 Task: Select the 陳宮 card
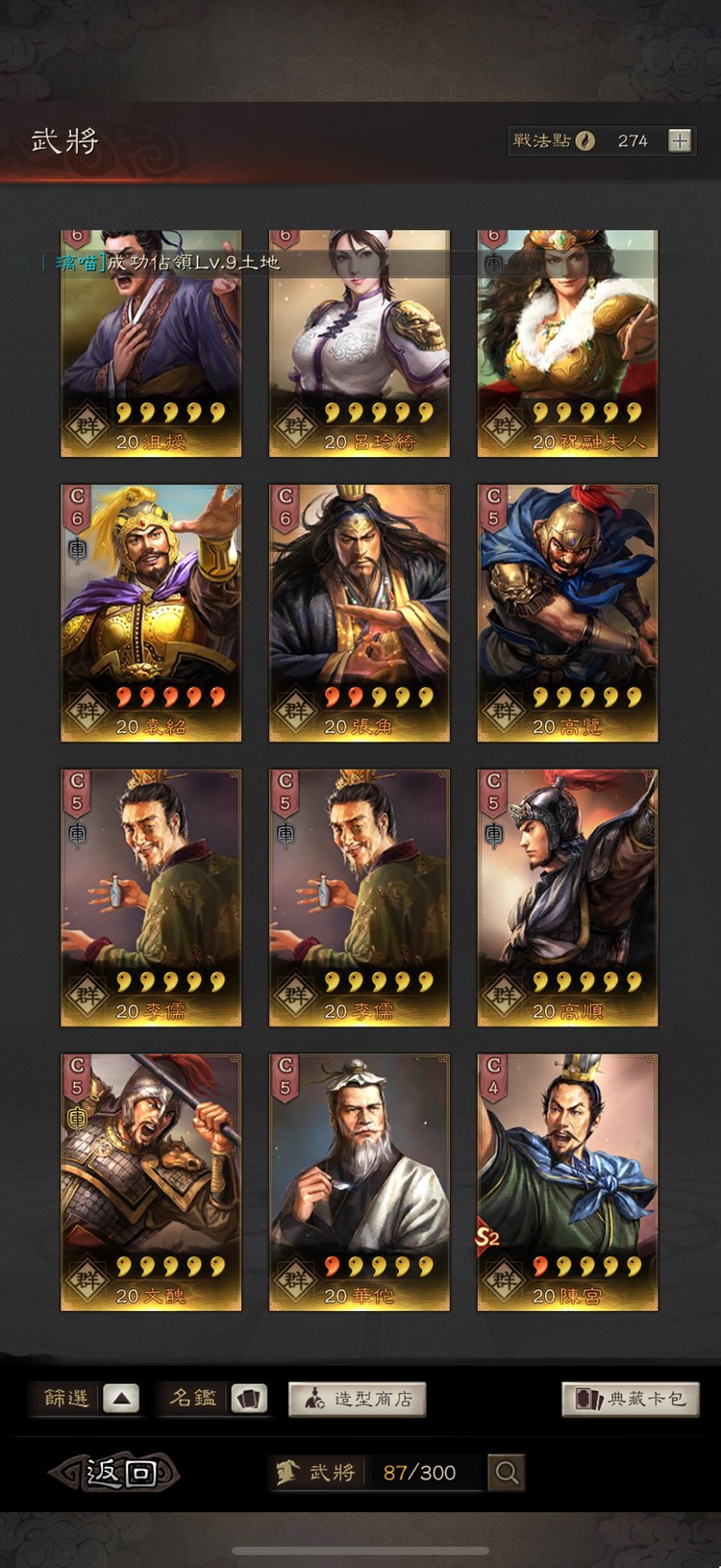567,1182
